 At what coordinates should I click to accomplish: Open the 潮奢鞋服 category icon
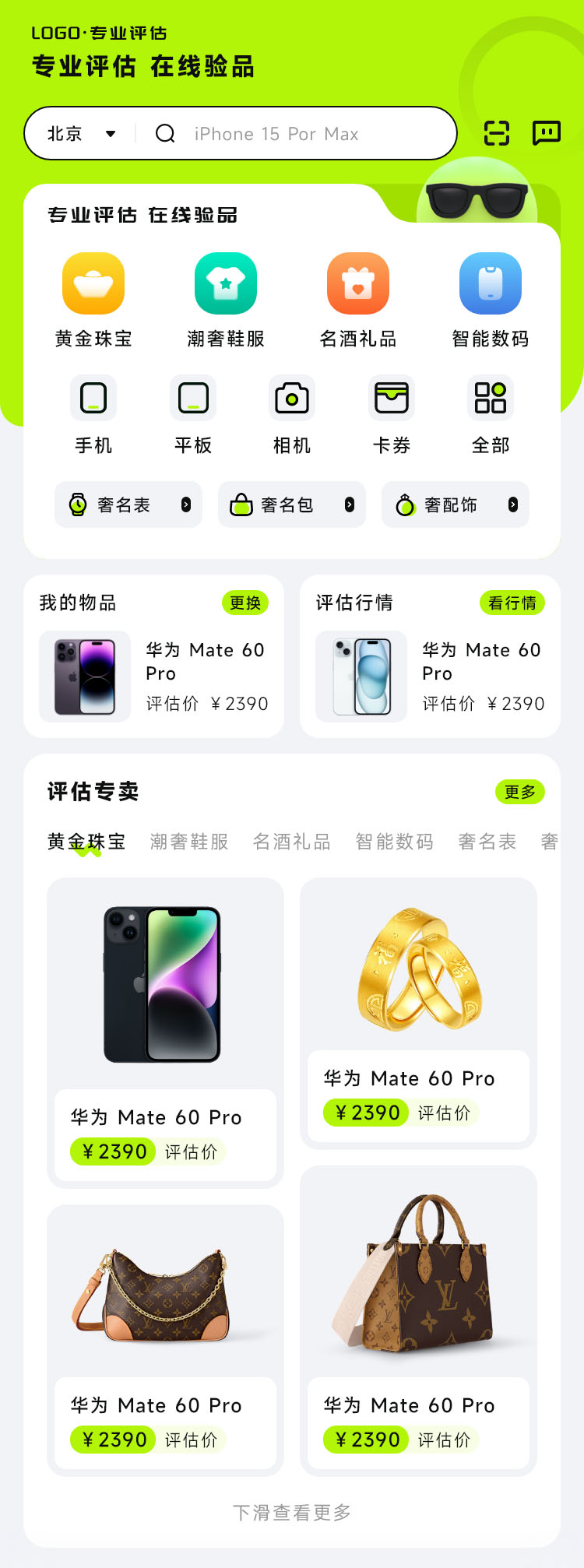pos(226,283)
